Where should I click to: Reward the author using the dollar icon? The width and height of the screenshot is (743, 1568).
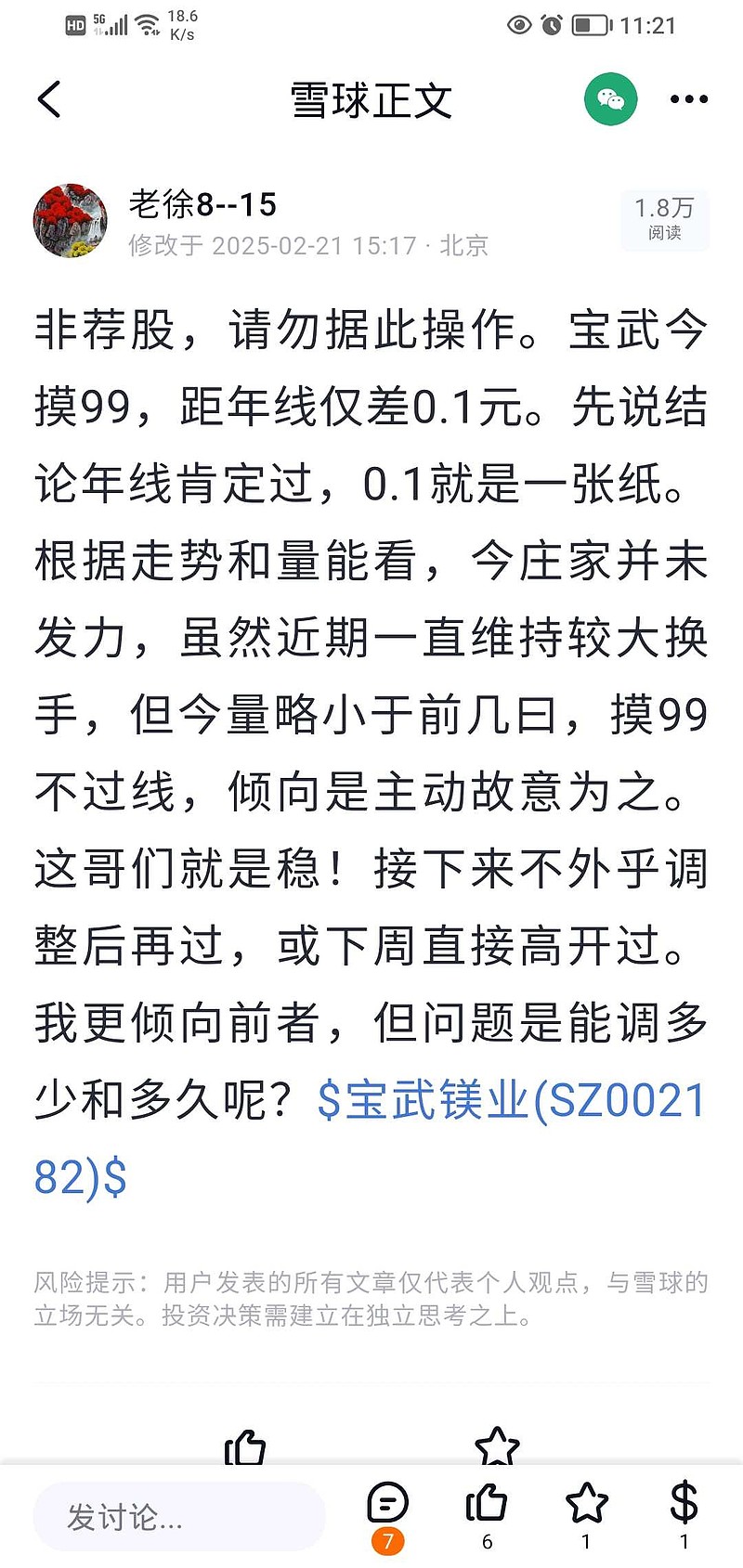684,1515
